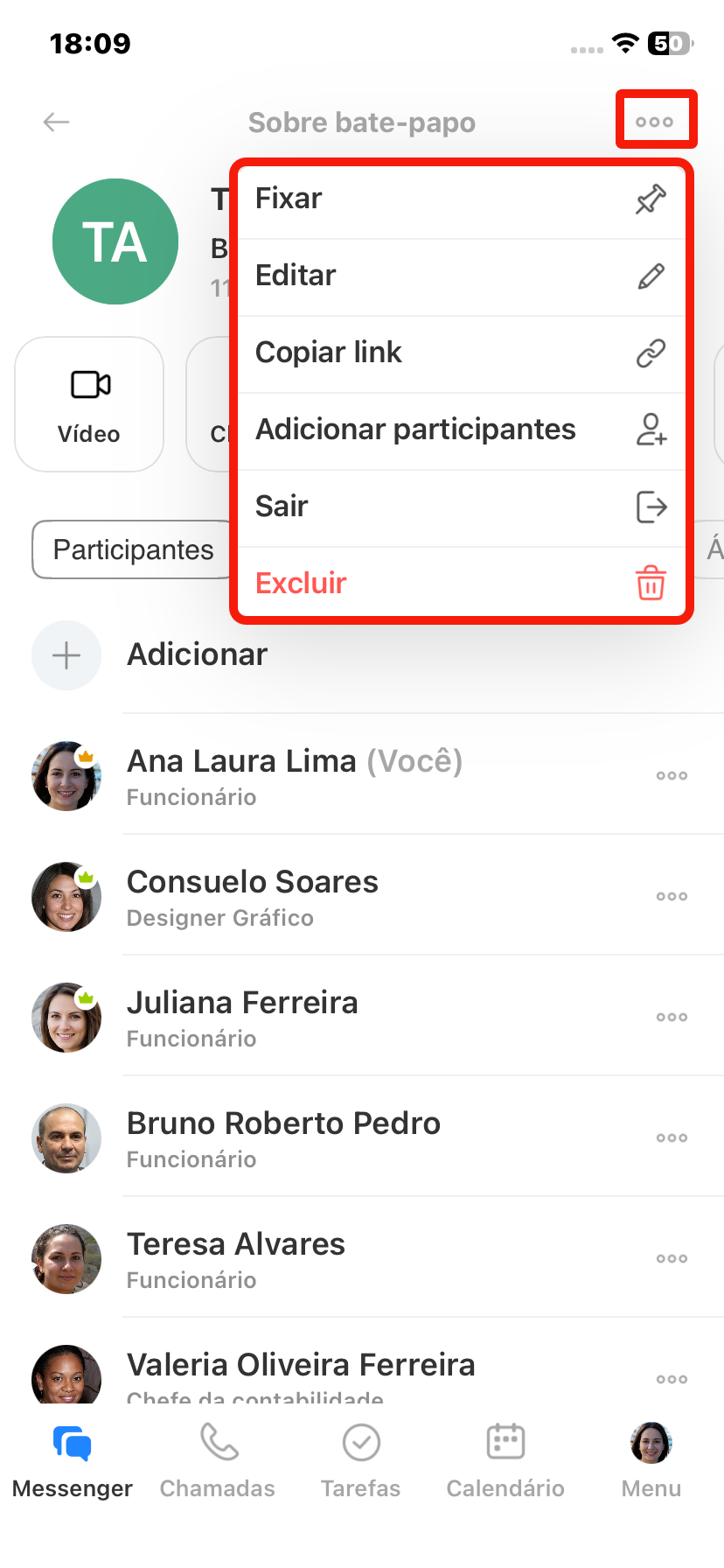Open options for Teresa Alvares

(672, 1259)
